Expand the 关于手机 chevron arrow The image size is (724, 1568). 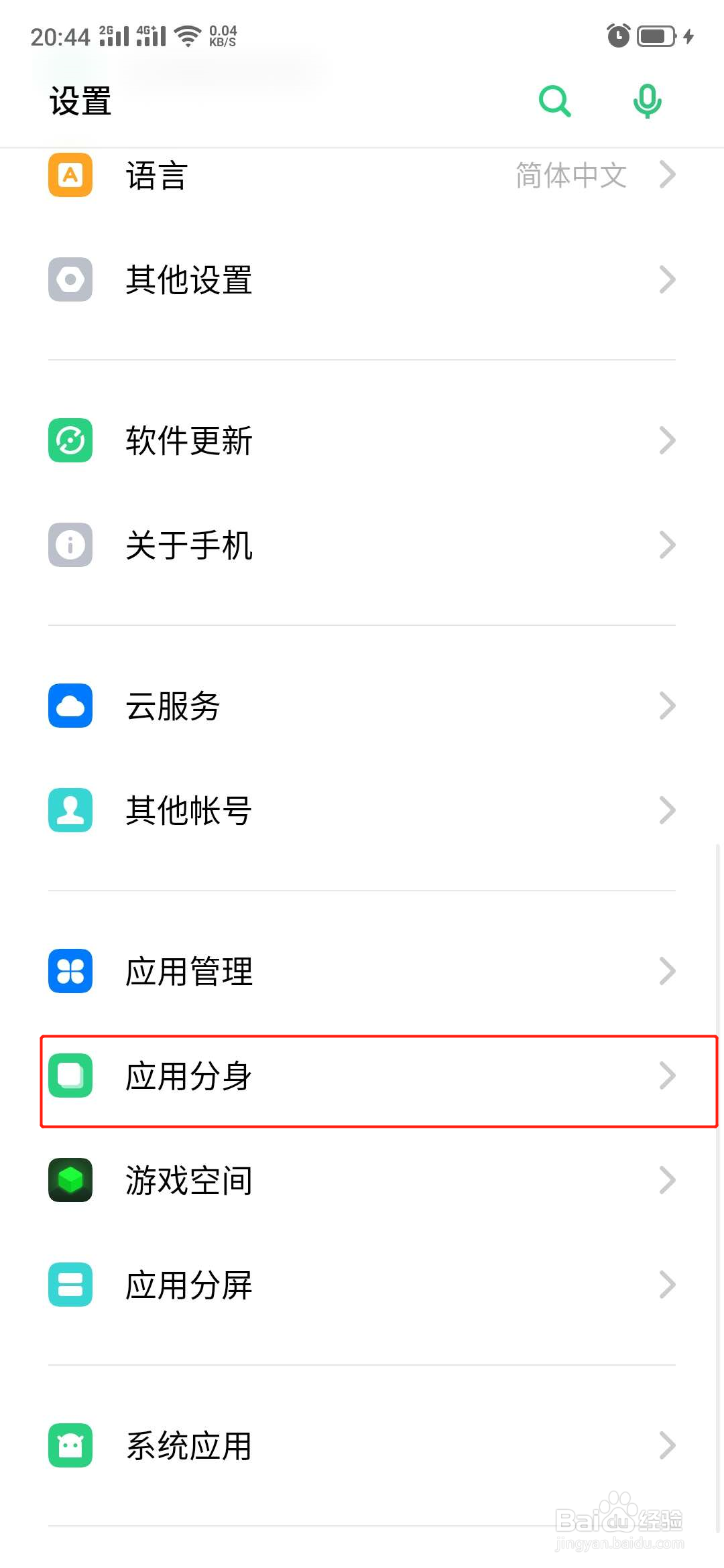click(666, 545)
